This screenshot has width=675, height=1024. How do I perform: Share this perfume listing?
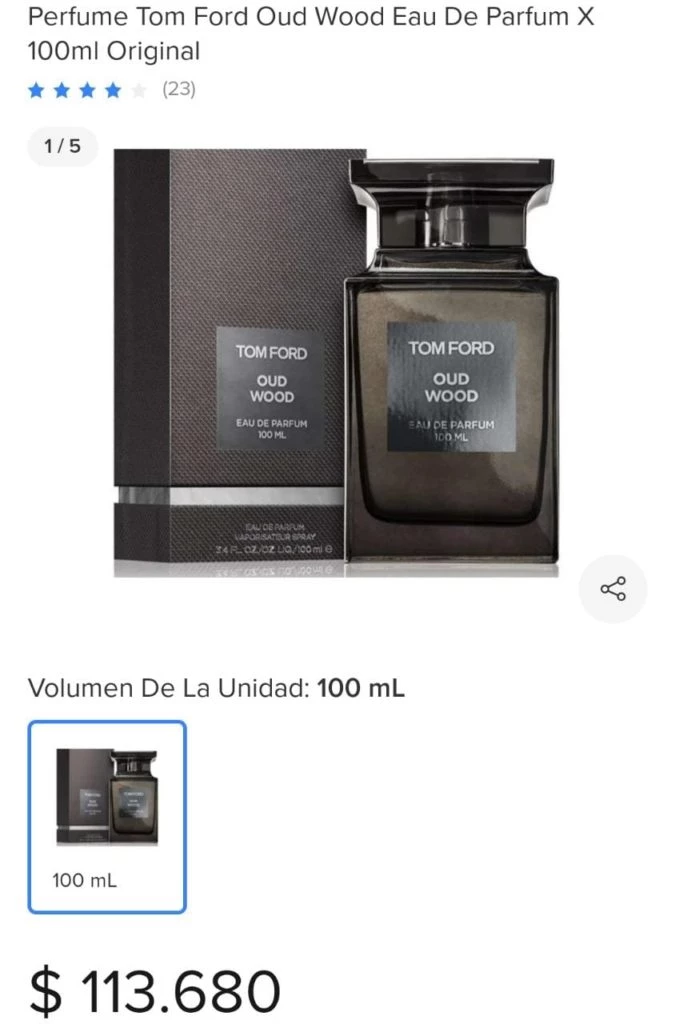(x=613, y=588)
